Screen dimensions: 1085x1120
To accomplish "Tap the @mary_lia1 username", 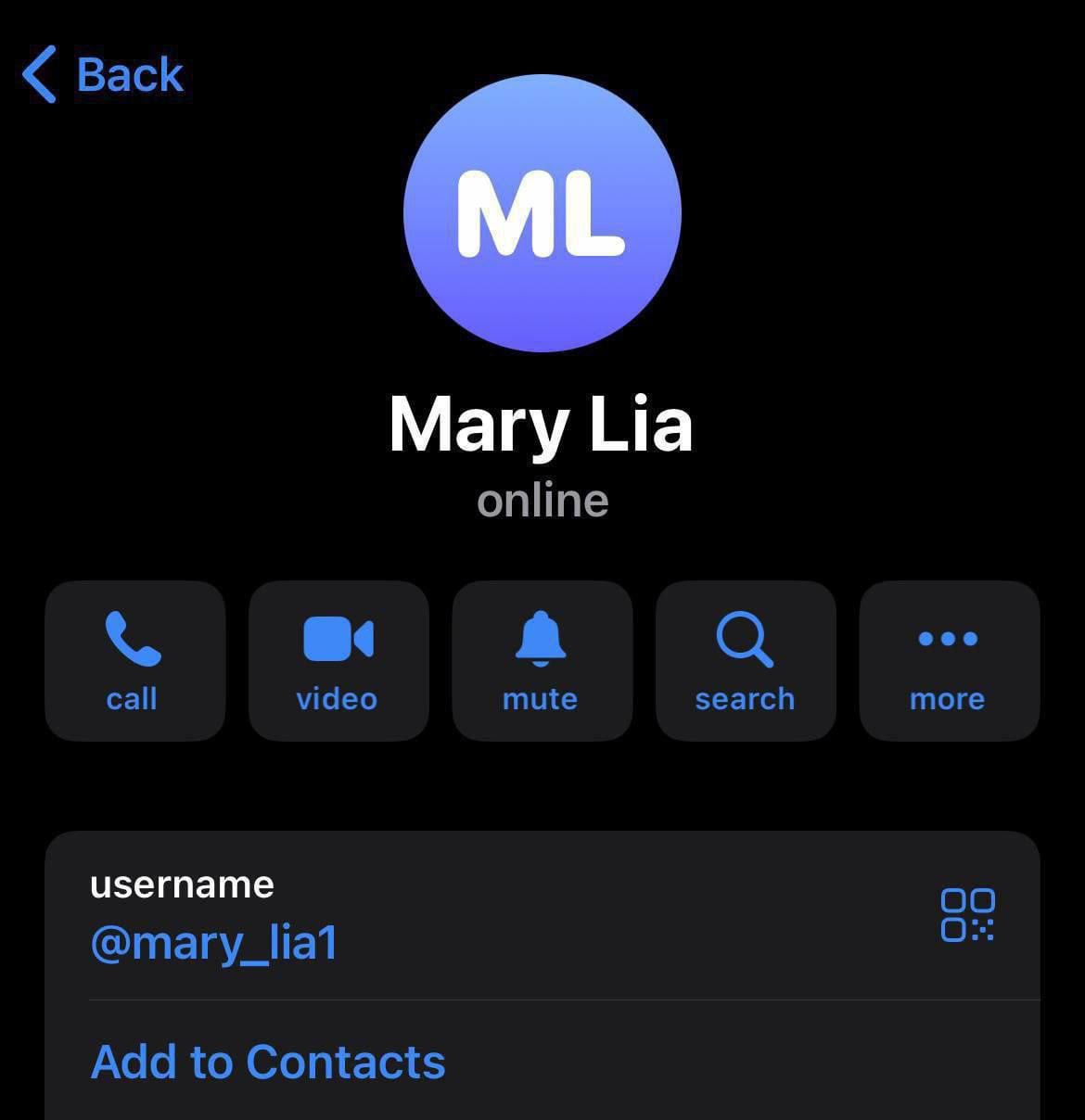I will pyautogui.click(x=214, y=943).
